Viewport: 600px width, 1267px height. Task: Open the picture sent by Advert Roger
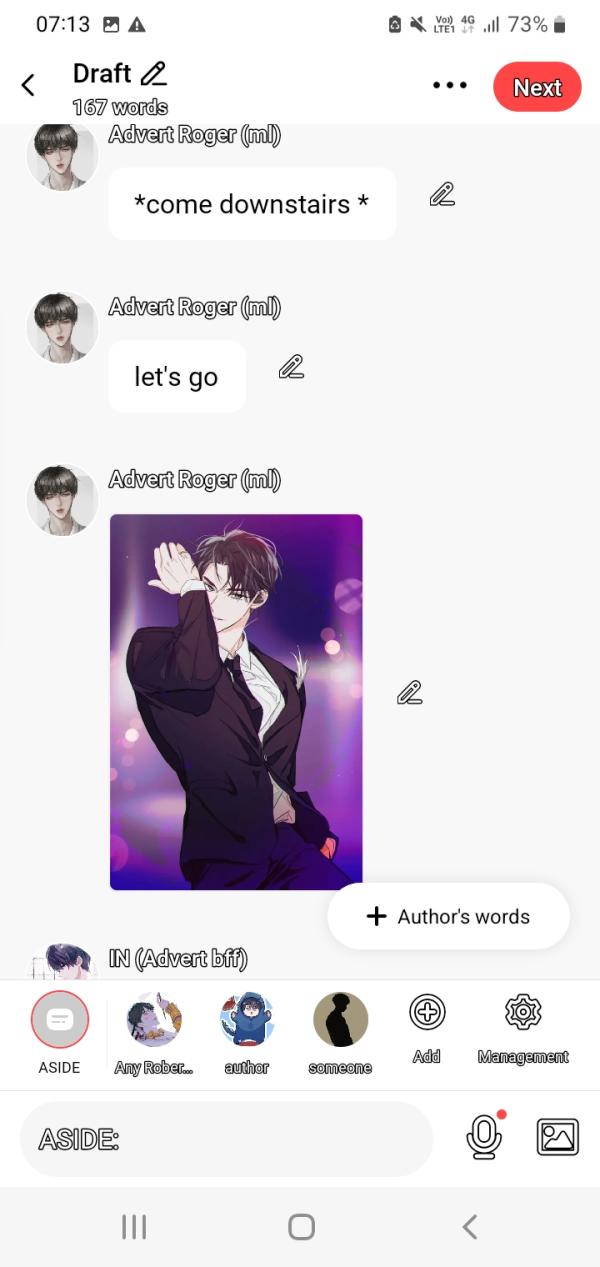point(236,701)
